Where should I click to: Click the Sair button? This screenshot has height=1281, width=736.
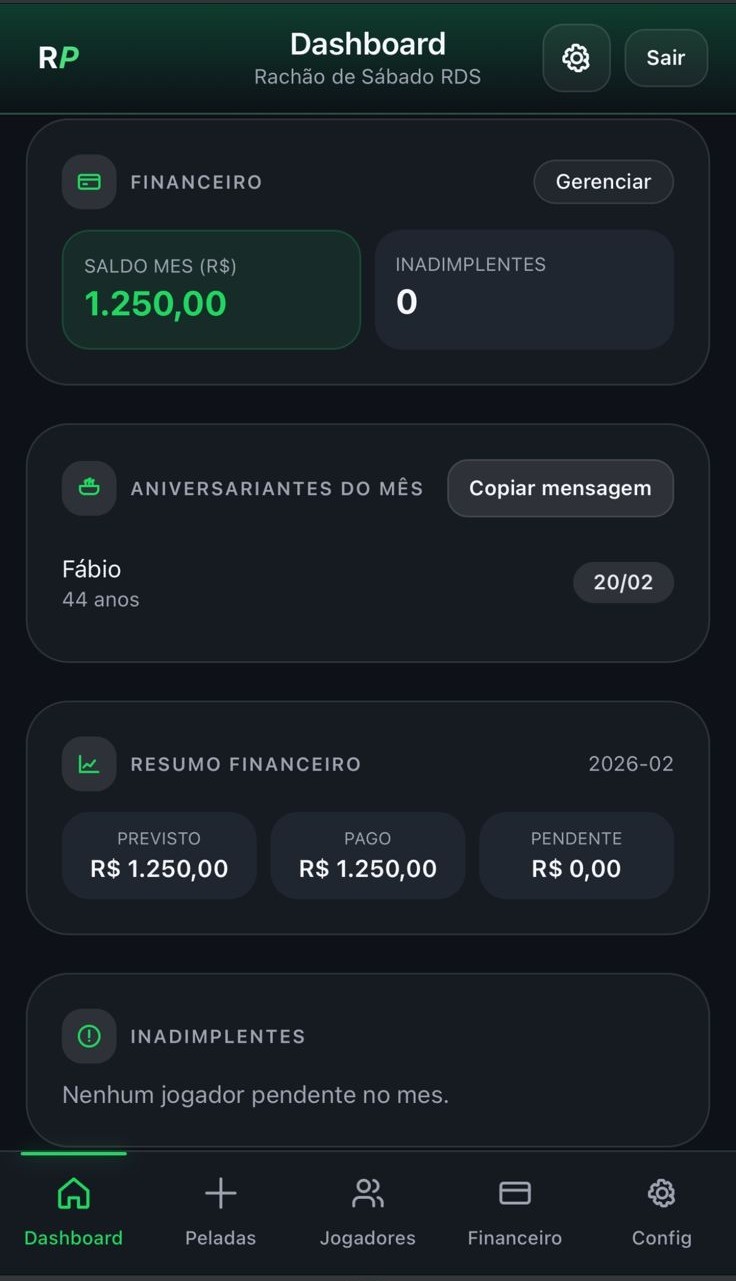pyautogui.click(x=666, y=58)
